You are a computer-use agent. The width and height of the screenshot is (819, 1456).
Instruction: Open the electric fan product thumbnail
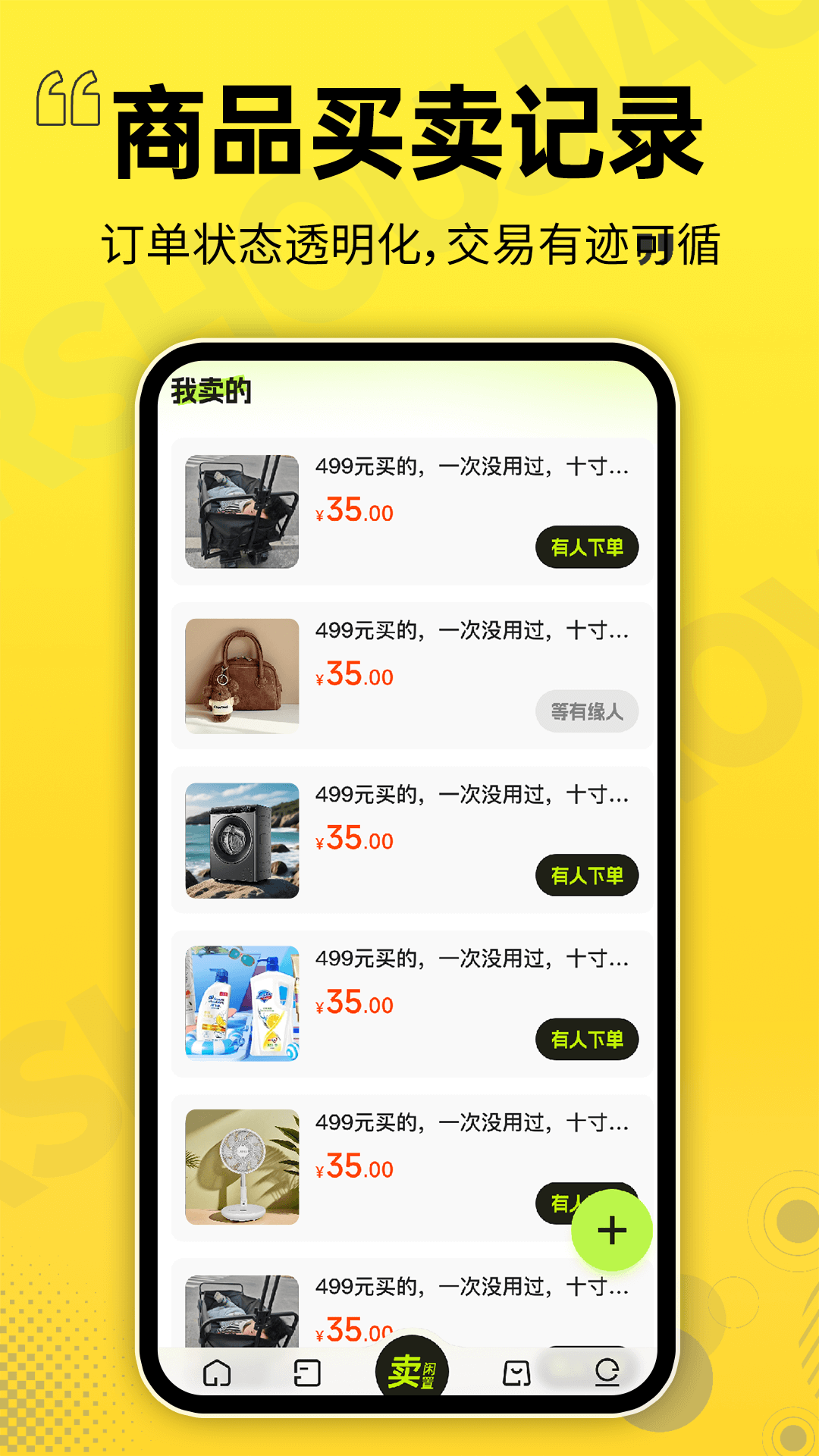tap(240, 1166)
